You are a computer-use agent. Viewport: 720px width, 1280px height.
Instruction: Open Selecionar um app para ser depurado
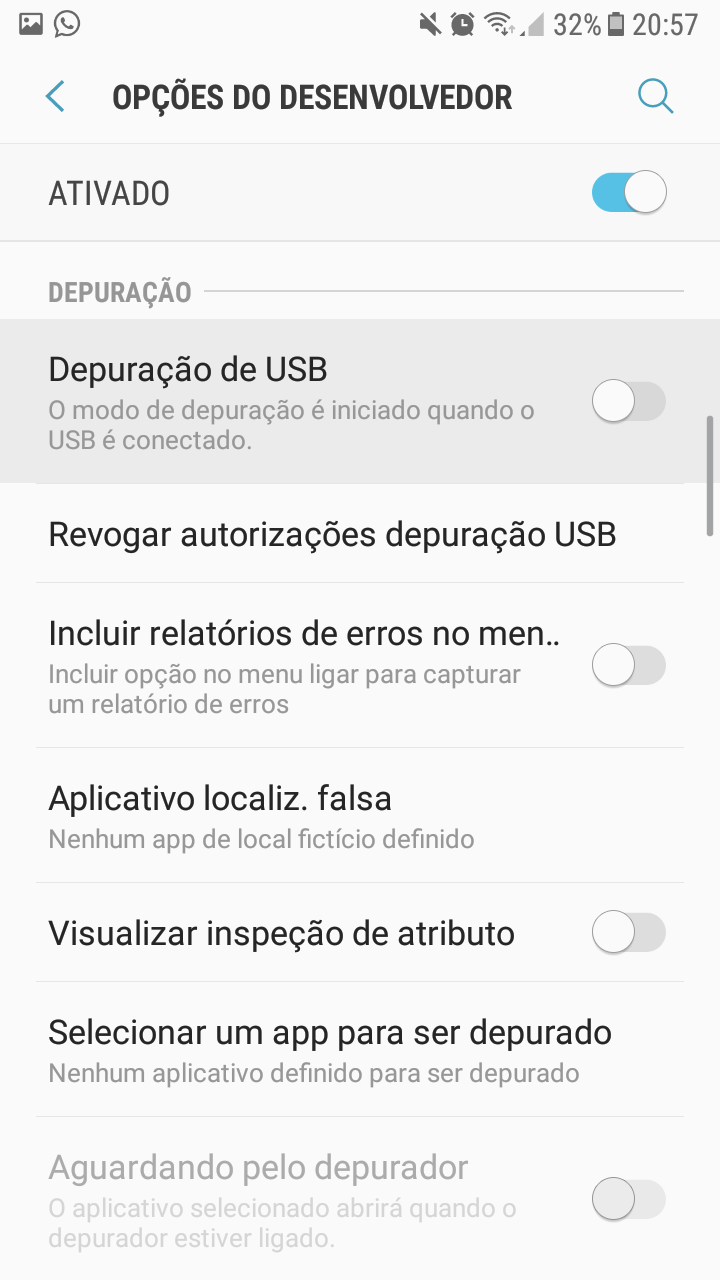[x=329, y=1049]
